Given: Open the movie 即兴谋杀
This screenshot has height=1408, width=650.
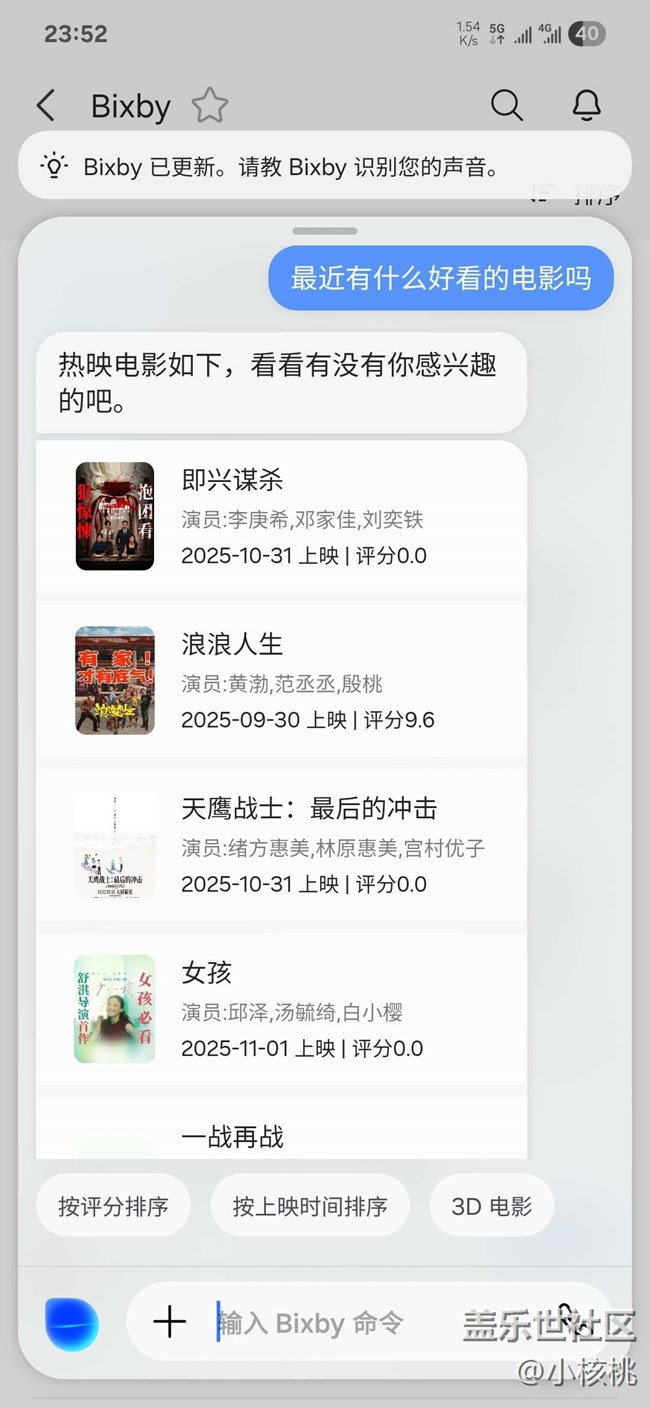Looking at the screenshot, I should click(281, 516).
